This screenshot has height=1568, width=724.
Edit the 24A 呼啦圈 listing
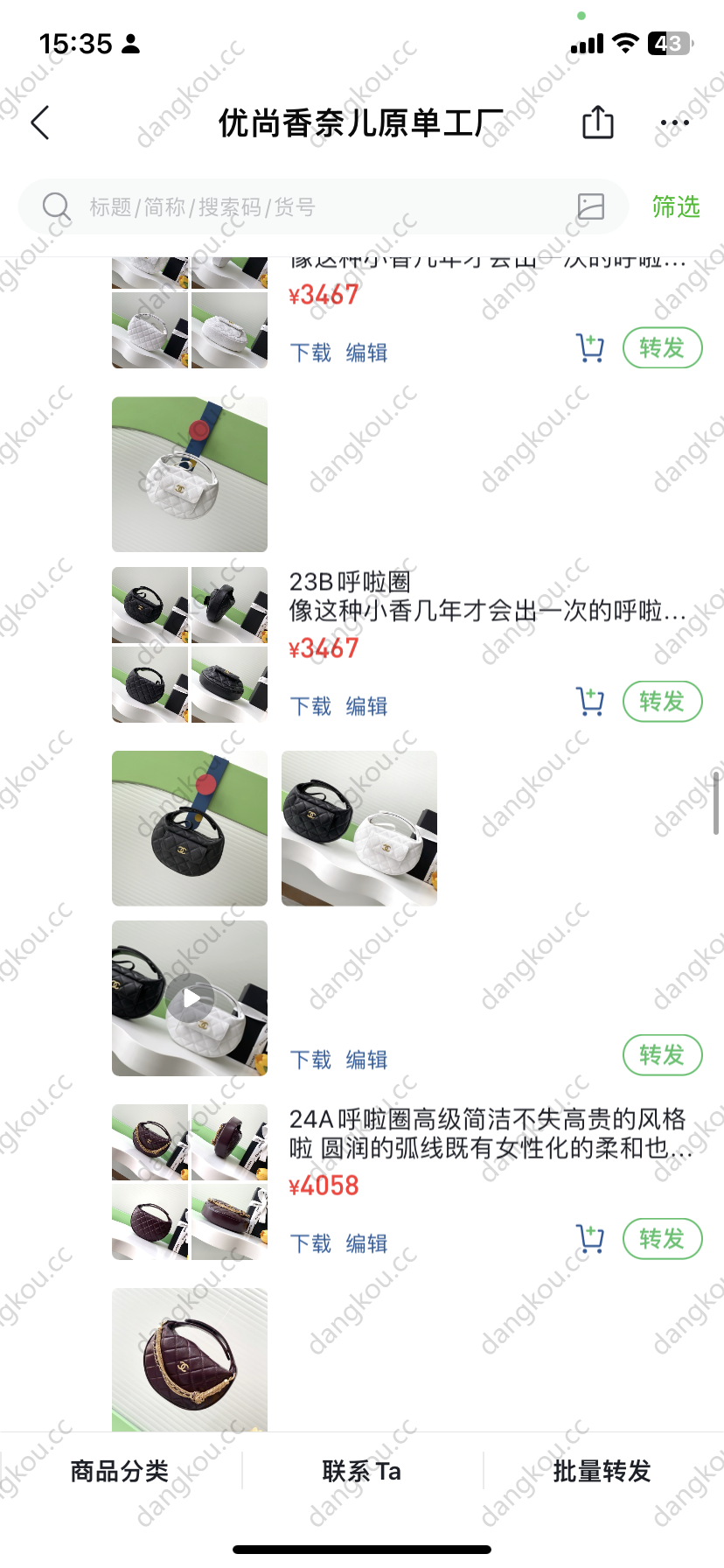point(366,1243)
